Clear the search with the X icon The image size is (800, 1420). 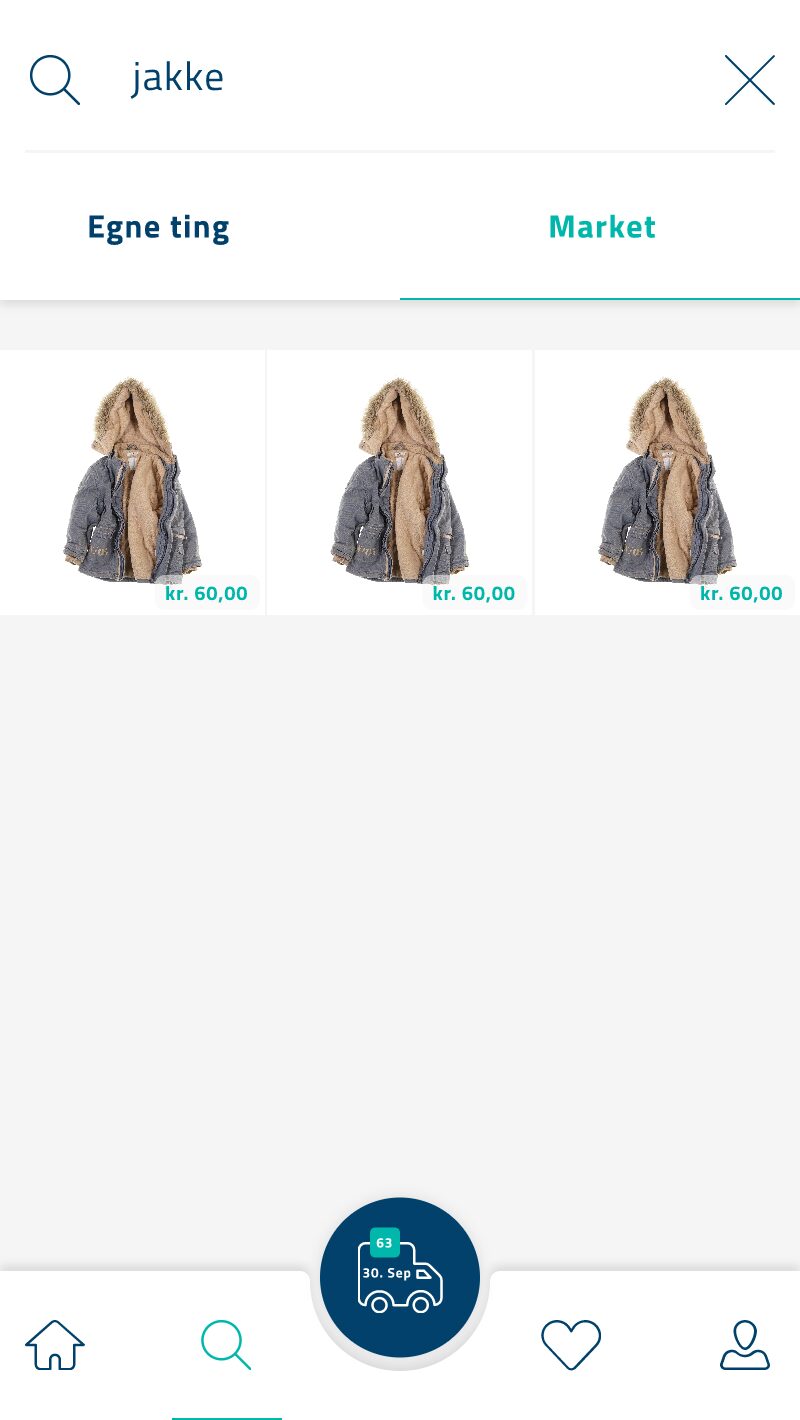tap(749, 80)
